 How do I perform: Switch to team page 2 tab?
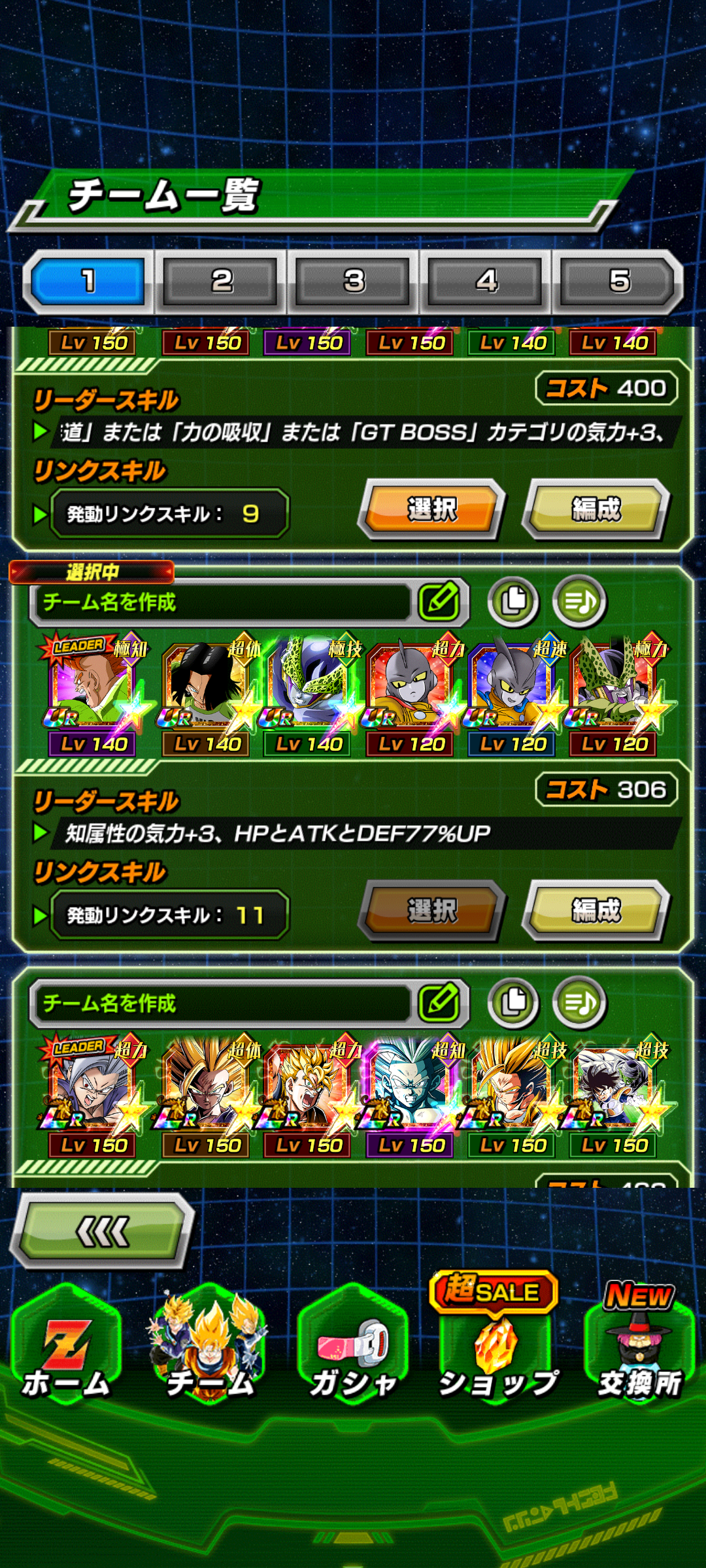(x=222, y=282)
